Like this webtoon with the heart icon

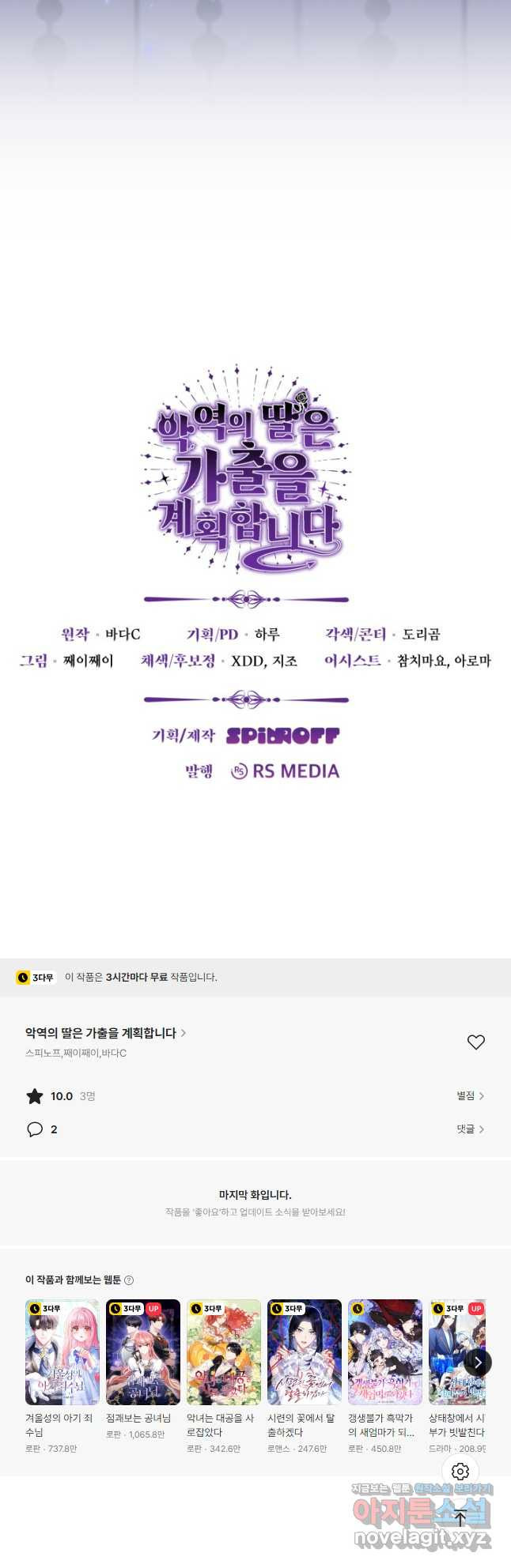coord(475,1042)
